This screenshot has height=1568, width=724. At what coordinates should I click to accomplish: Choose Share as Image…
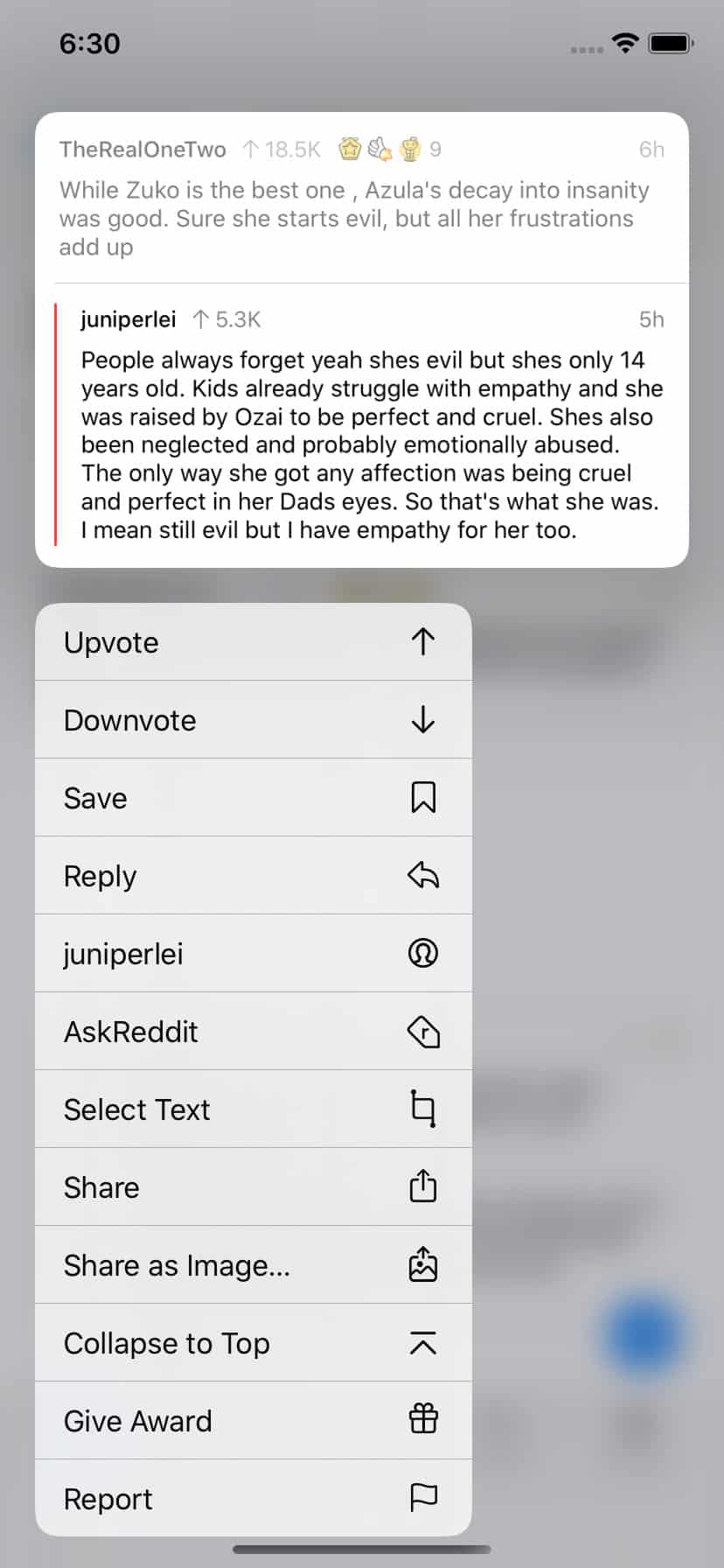pyautogui.click(x=254, y=1265)
